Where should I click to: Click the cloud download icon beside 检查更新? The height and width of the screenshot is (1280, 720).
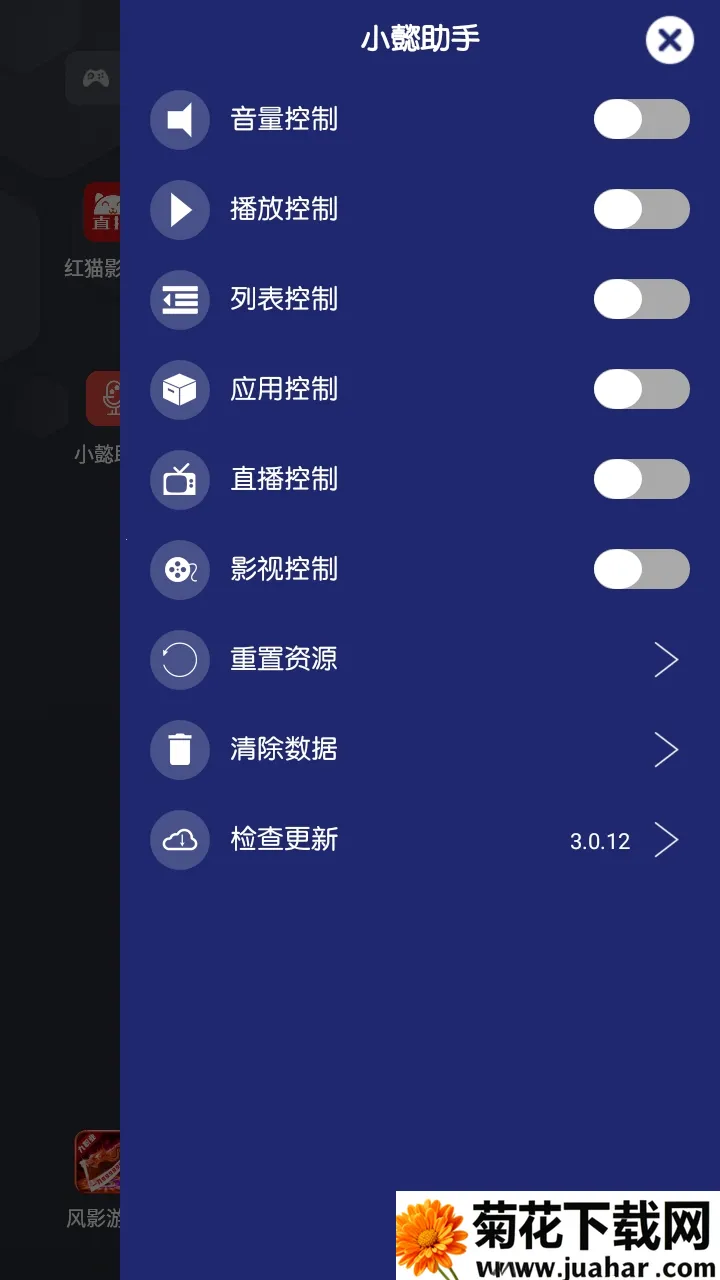[179, 840]
